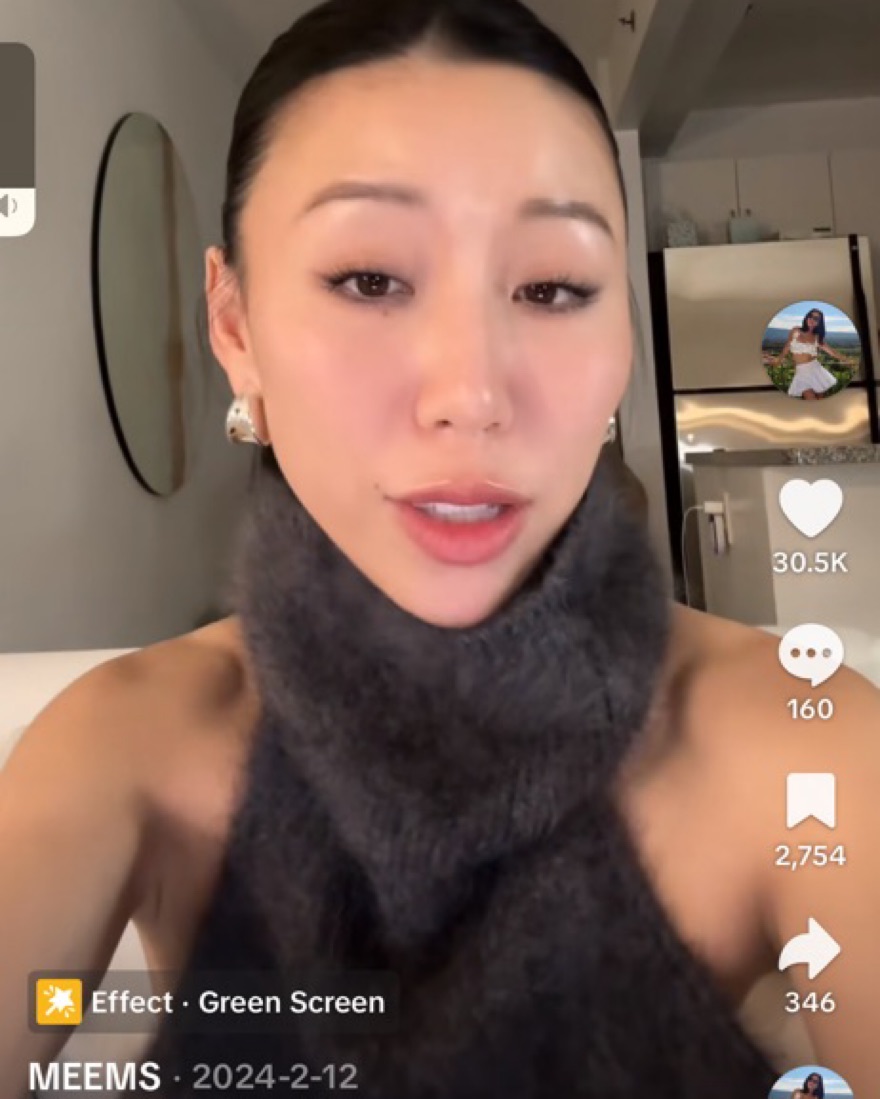Share this video via the arrow icon

tap(810, 949)
